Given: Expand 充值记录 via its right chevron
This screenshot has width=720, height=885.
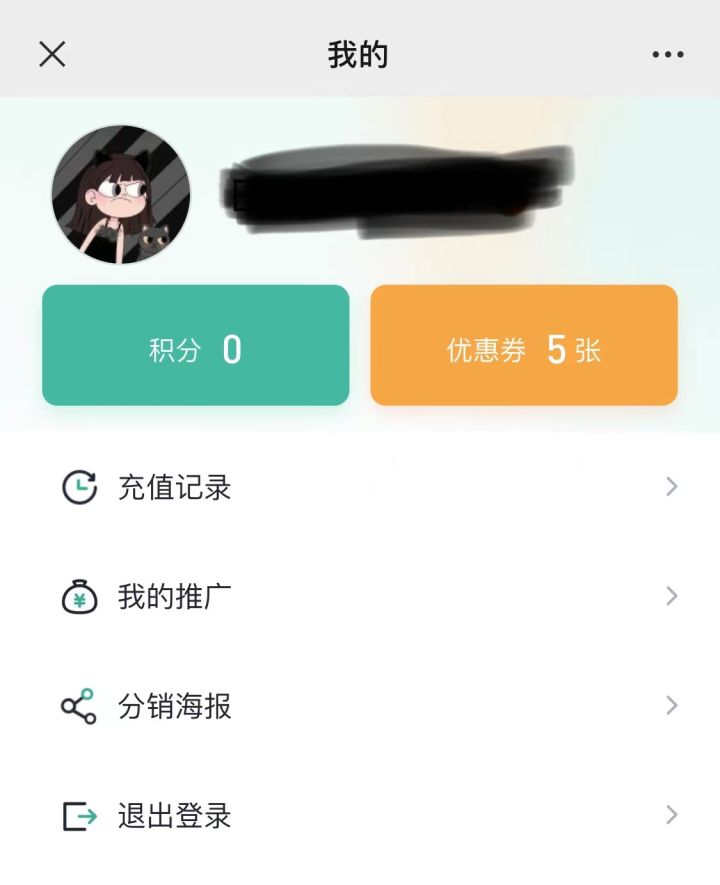Looking at the screenshot, I should tap(670, 487).
